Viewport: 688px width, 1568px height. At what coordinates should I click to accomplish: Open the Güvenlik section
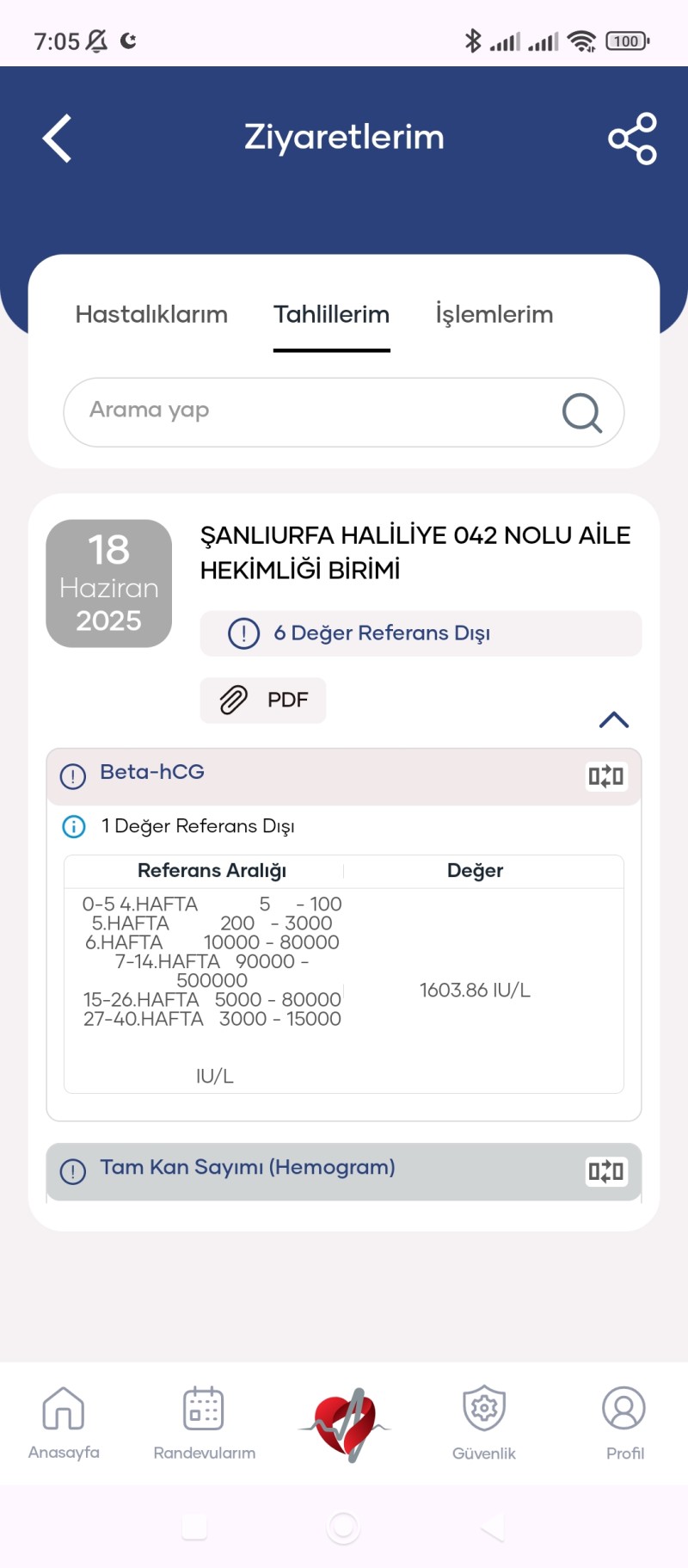coord(484,1423)
